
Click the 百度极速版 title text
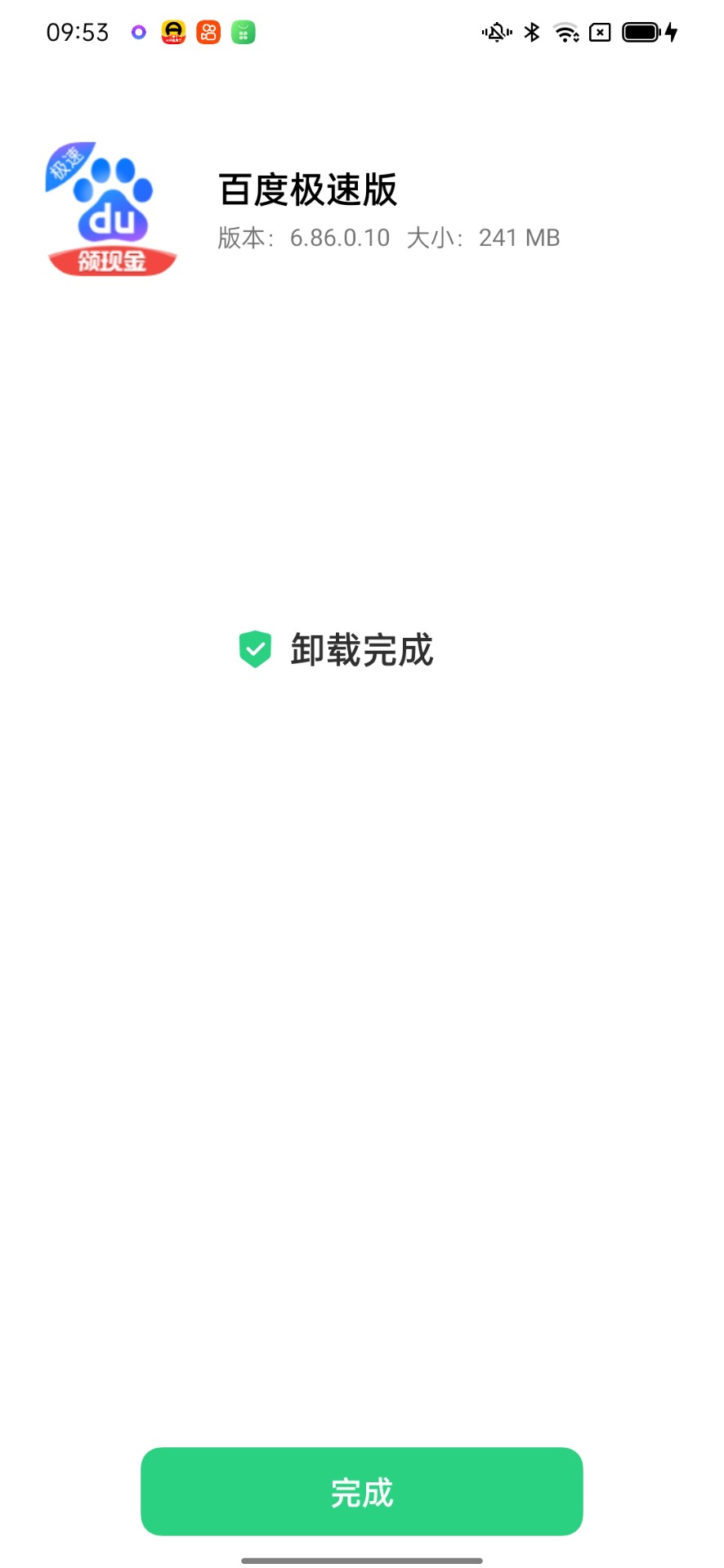[307, 190]
